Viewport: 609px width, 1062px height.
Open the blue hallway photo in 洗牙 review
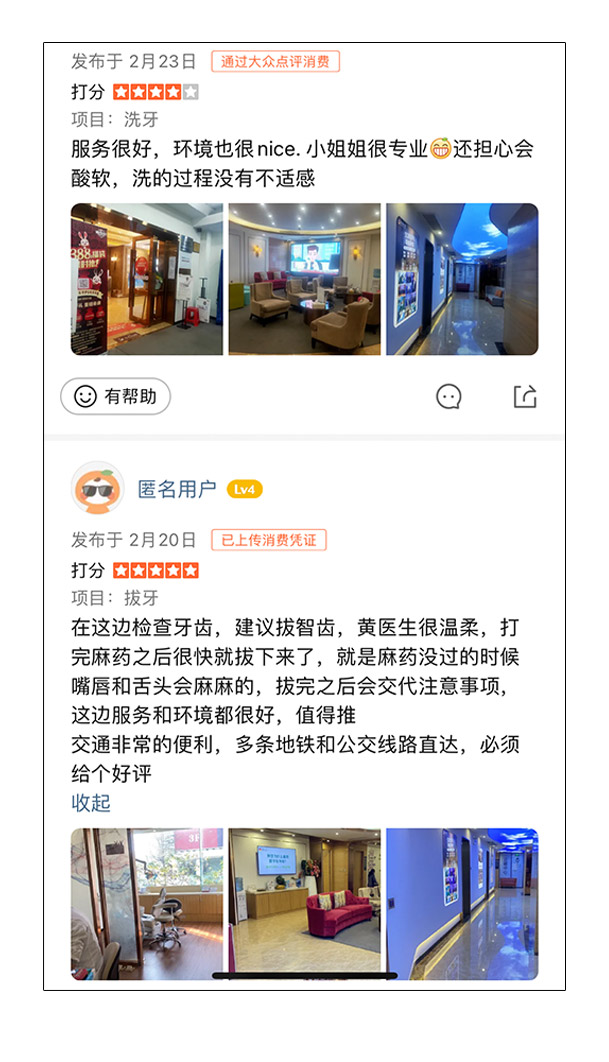click(x=462, y=279)
